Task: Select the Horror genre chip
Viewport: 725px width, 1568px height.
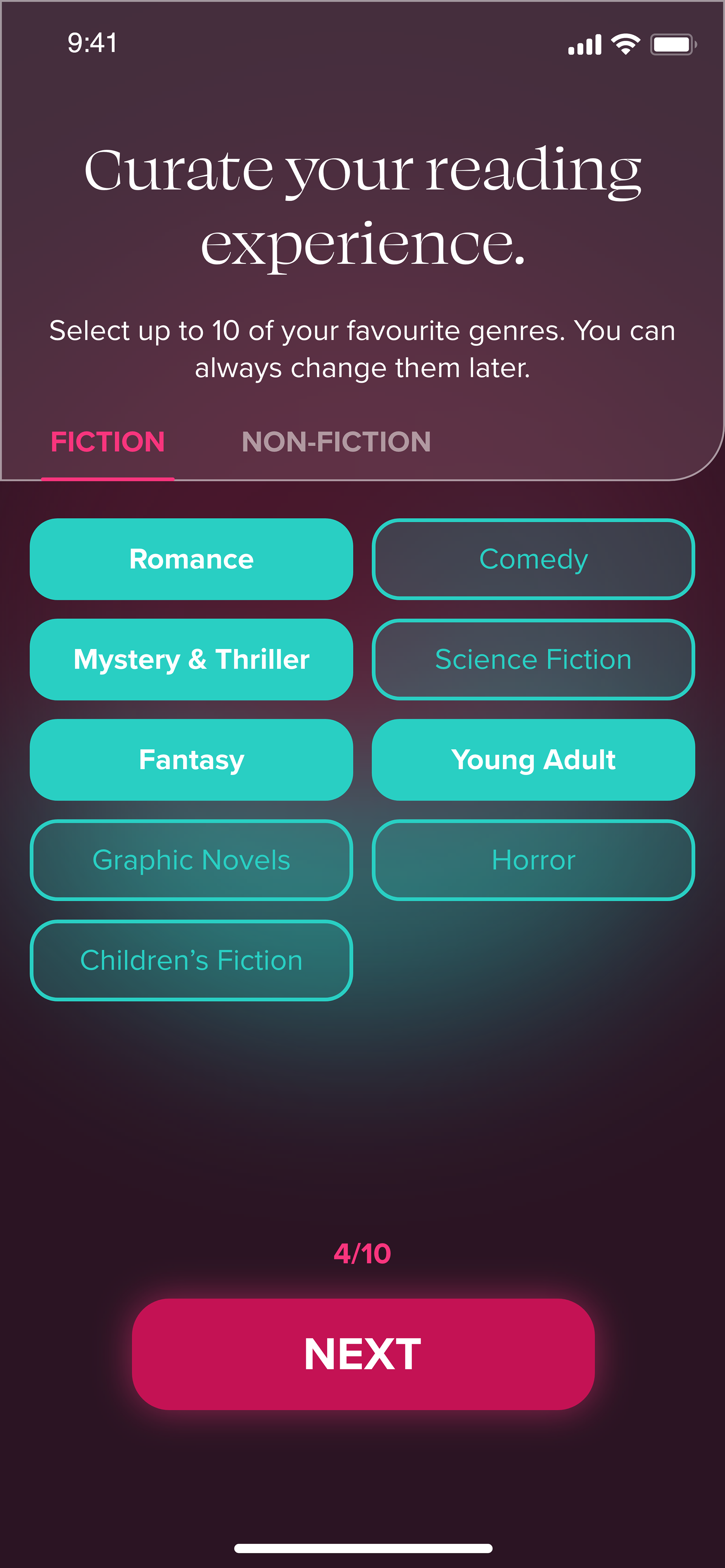Action: click(x=533, y=860)
